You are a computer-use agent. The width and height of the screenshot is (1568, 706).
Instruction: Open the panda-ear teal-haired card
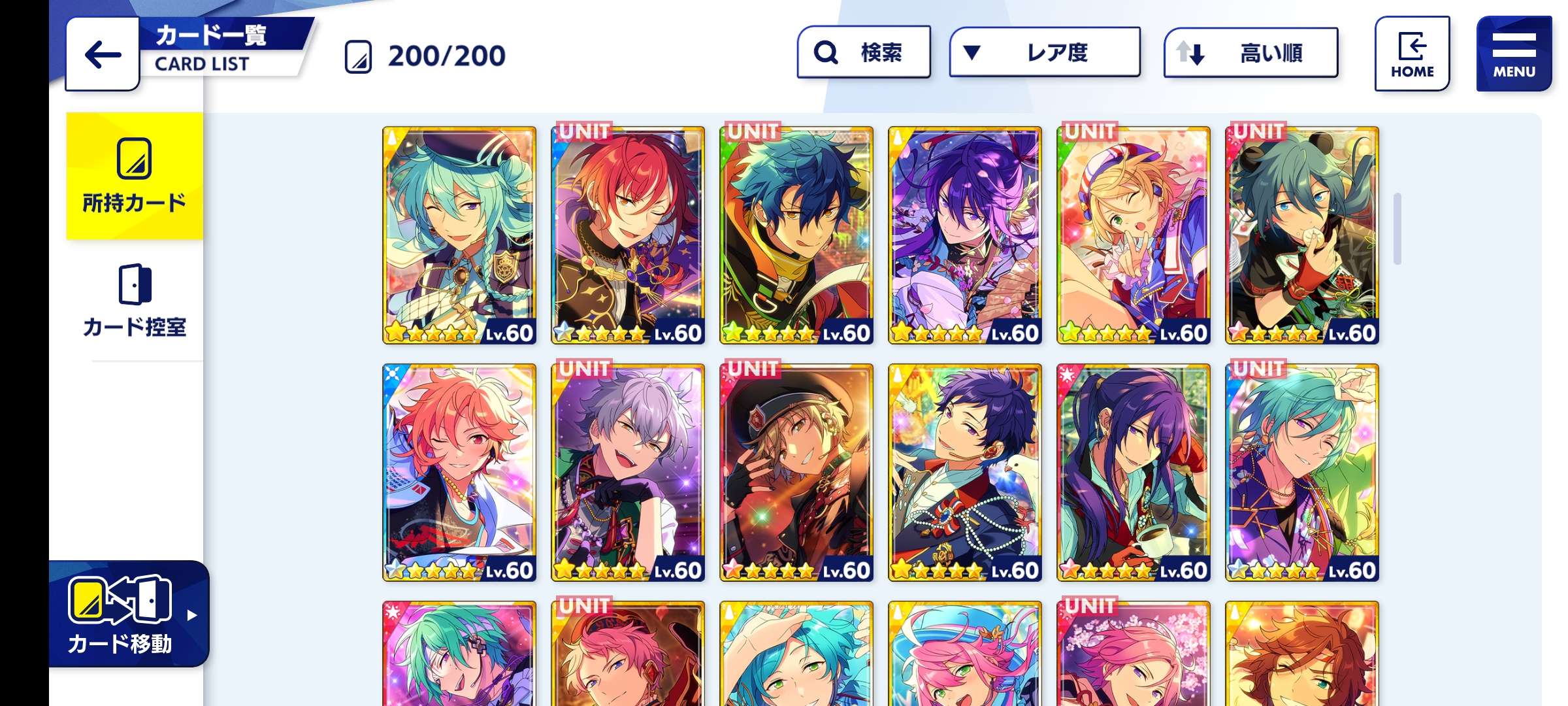click(1302, 235)
